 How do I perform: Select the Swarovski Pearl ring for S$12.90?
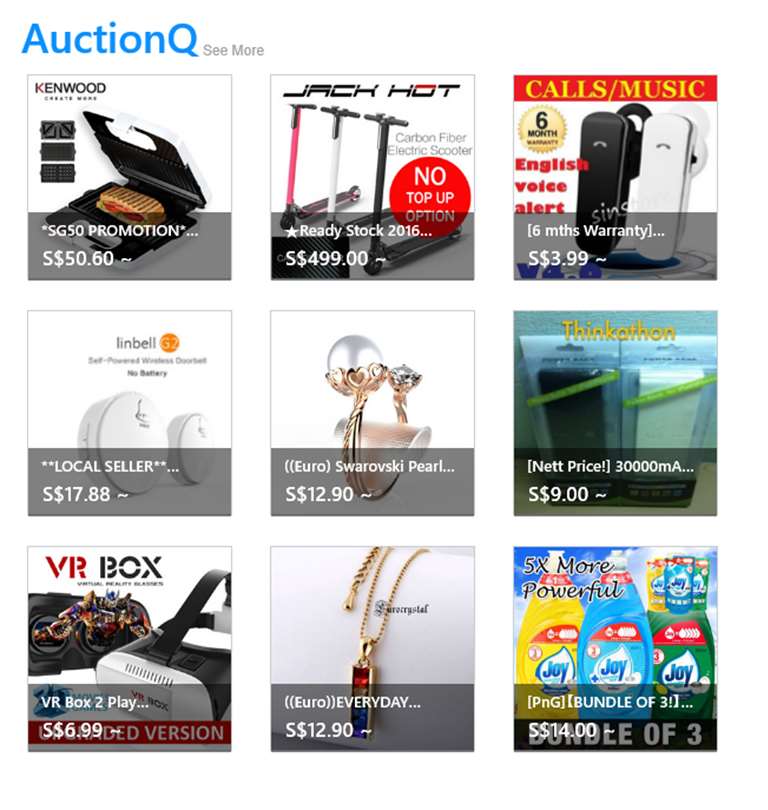click(372, 413)
